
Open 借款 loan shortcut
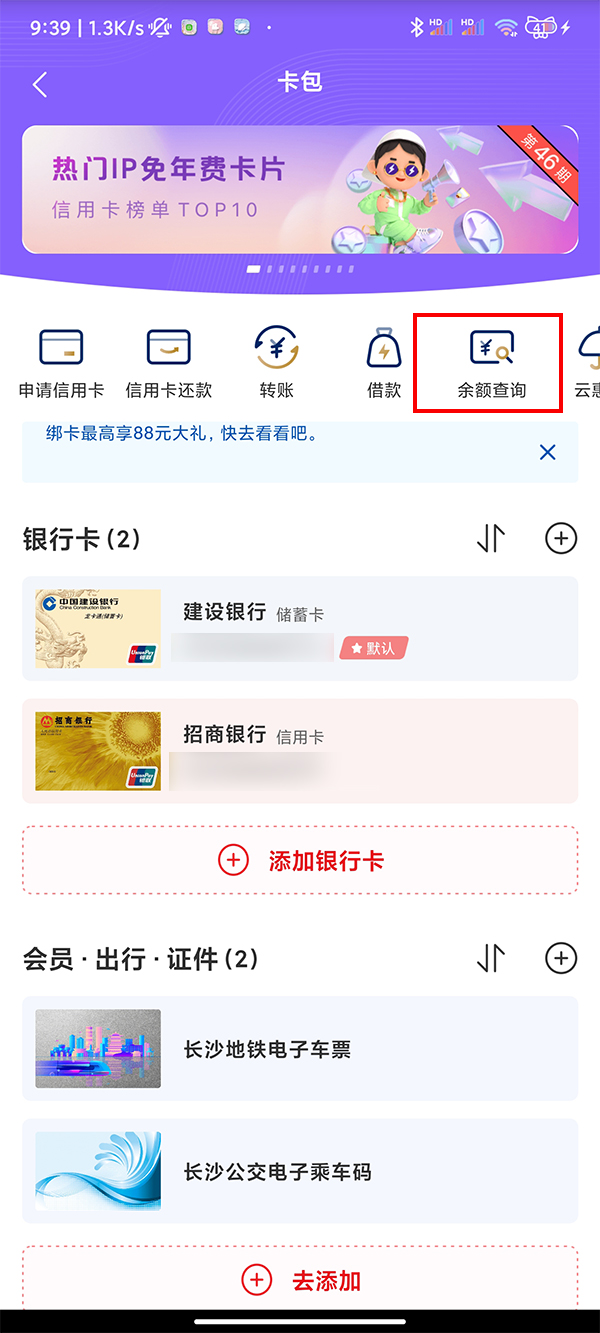click(x=384, y=364)
